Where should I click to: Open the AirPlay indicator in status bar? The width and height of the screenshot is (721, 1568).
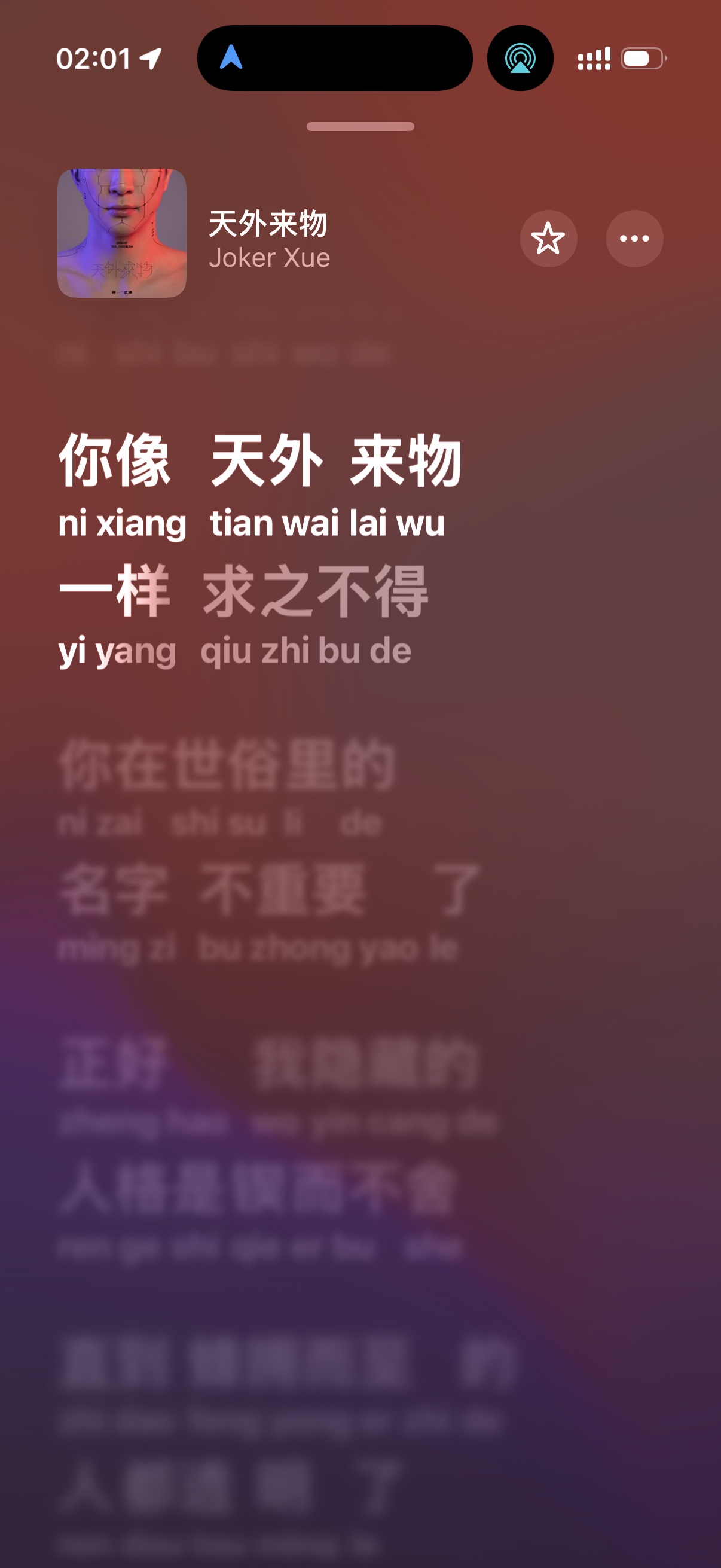coord(520,59)
